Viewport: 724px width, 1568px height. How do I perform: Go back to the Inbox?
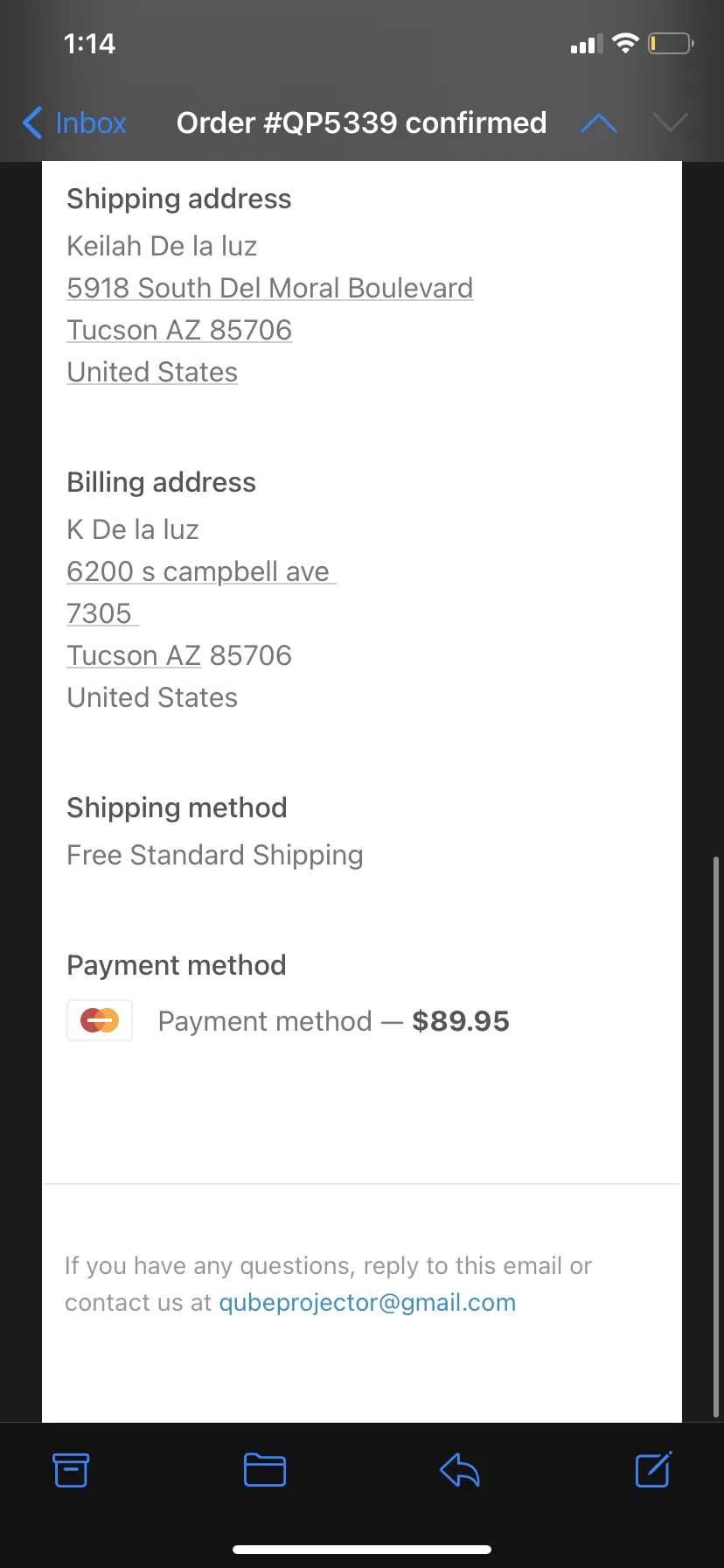[74, 123]
